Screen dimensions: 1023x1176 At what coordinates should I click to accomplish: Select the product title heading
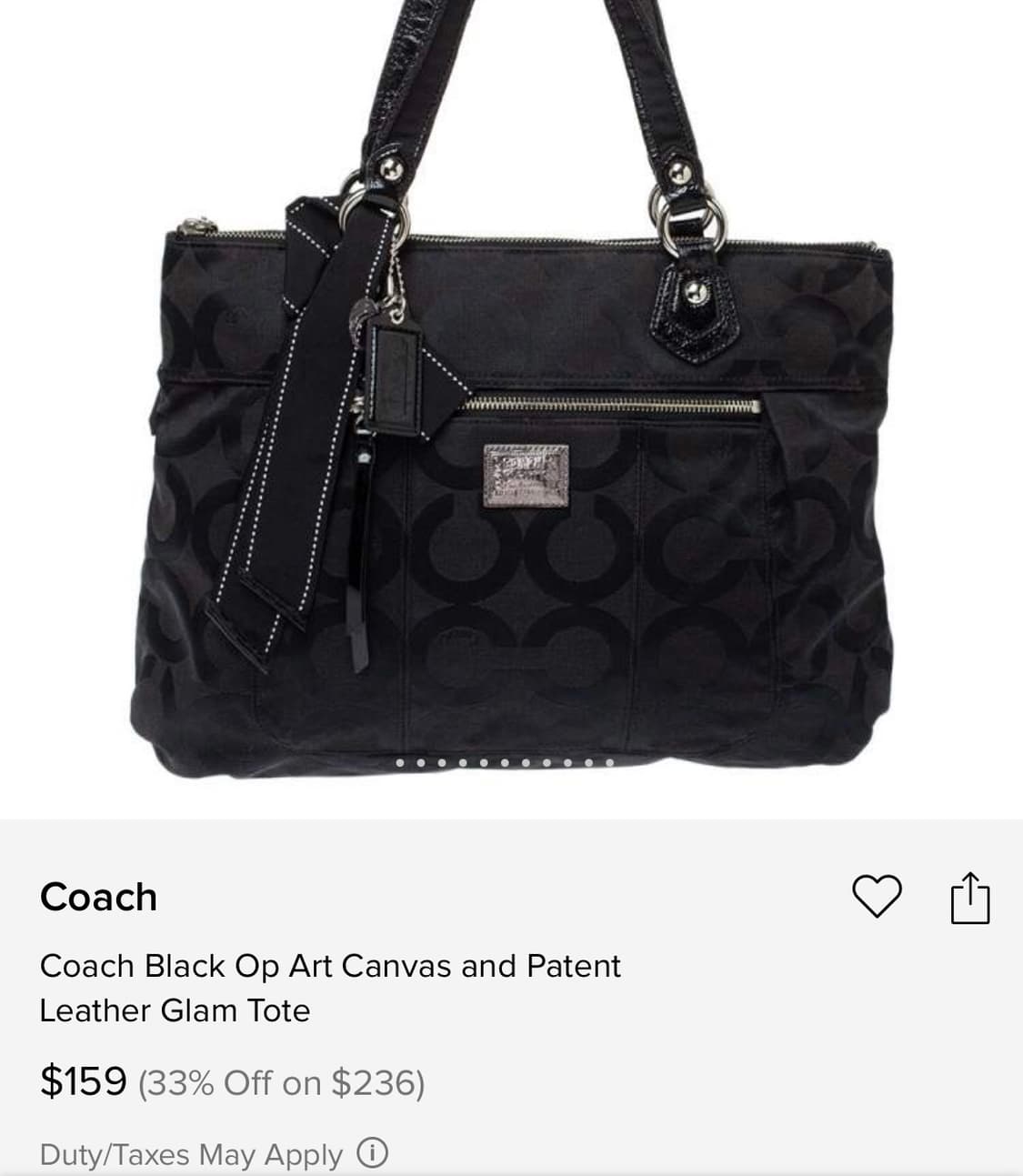330,987
